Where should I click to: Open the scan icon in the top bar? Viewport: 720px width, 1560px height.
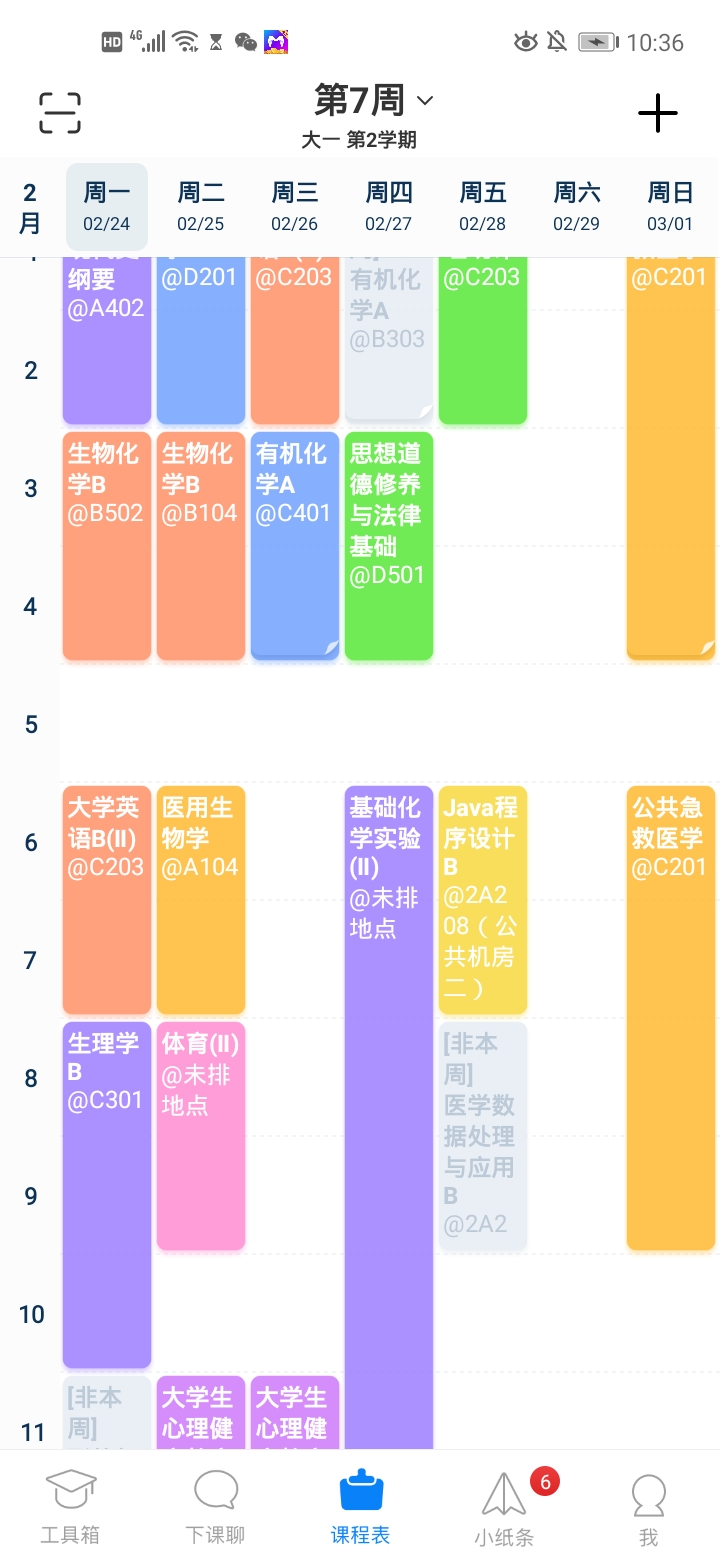click(x=60, y=113)
